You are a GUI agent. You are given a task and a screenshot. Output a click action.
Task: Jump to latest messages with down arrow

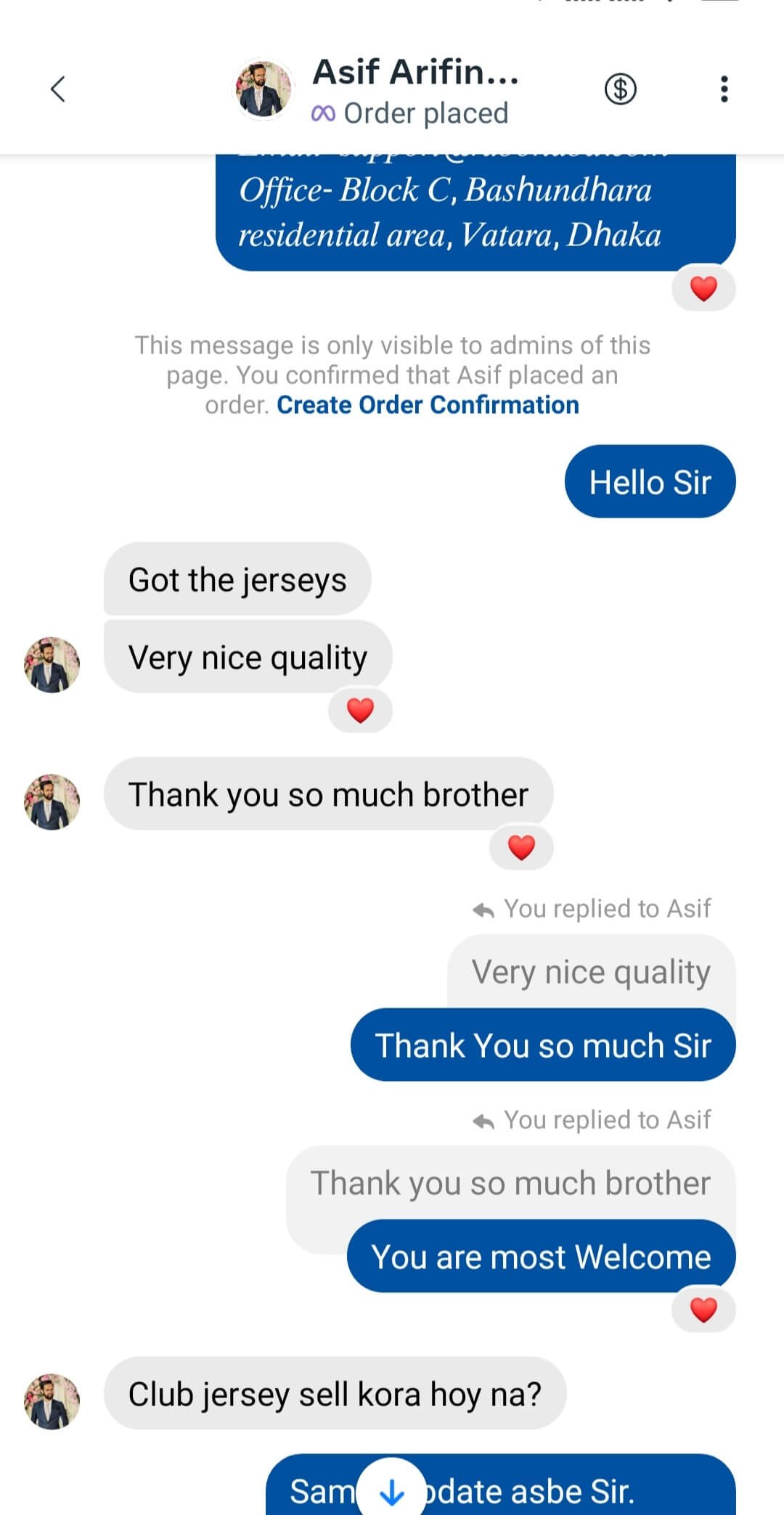[392, 1492]
